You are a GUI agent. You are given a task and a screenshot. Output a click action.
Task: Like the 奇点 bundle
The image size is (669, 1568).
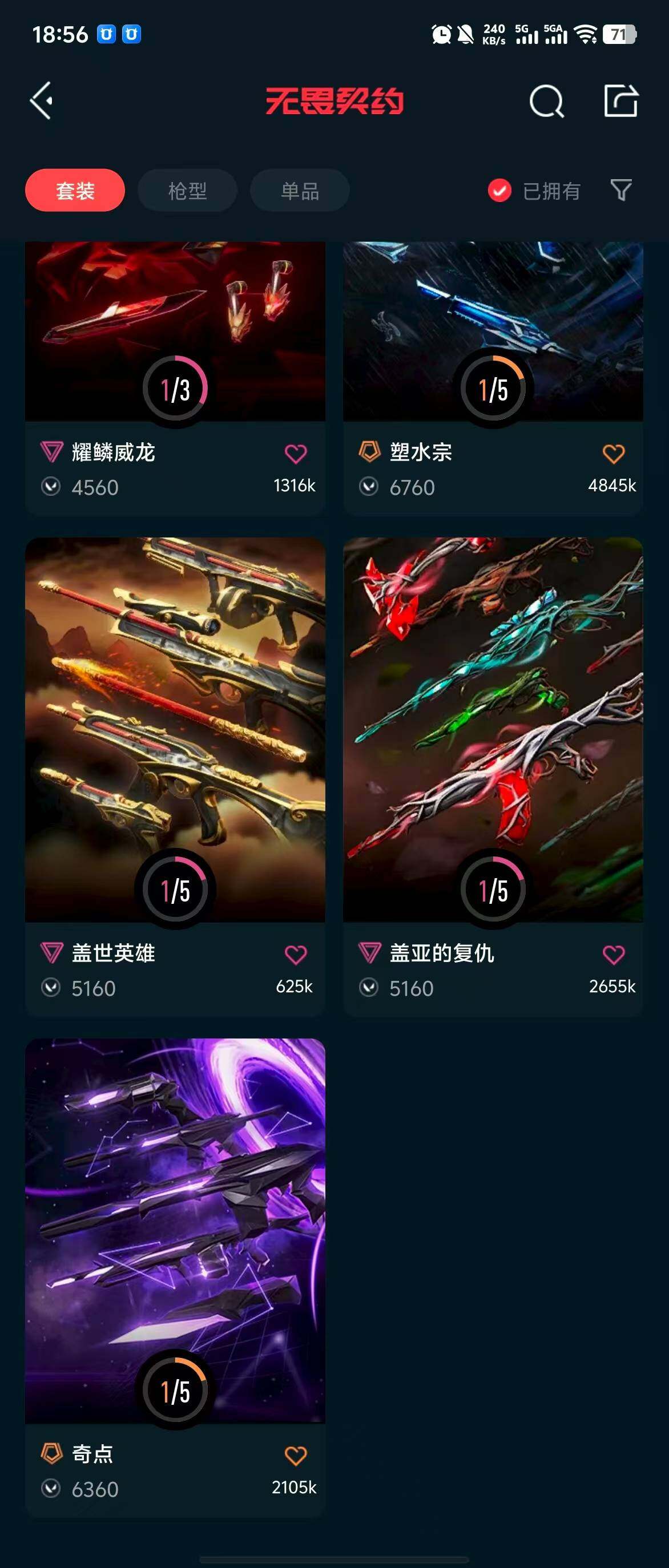pyautogui.click(x=296, y=1456)
